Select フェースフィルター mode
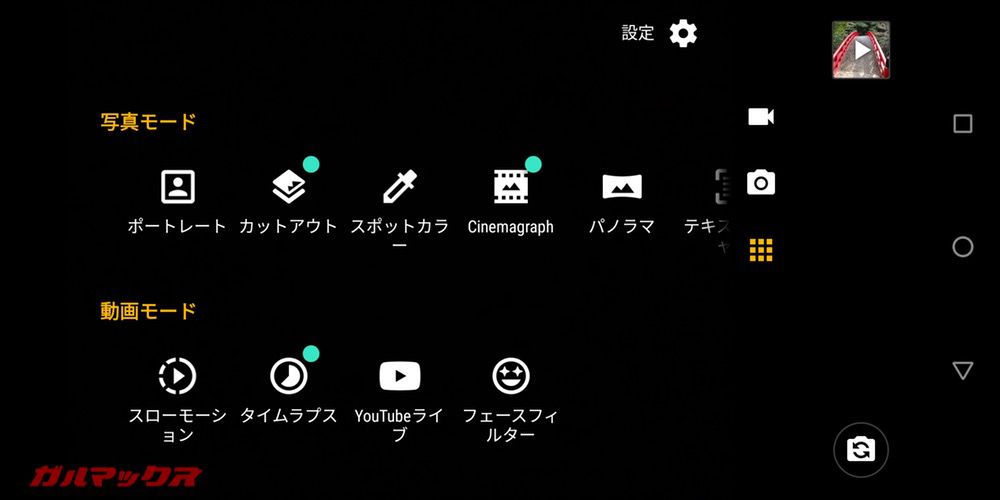Screen dimensions: 1000x500 tap(510, 377)
